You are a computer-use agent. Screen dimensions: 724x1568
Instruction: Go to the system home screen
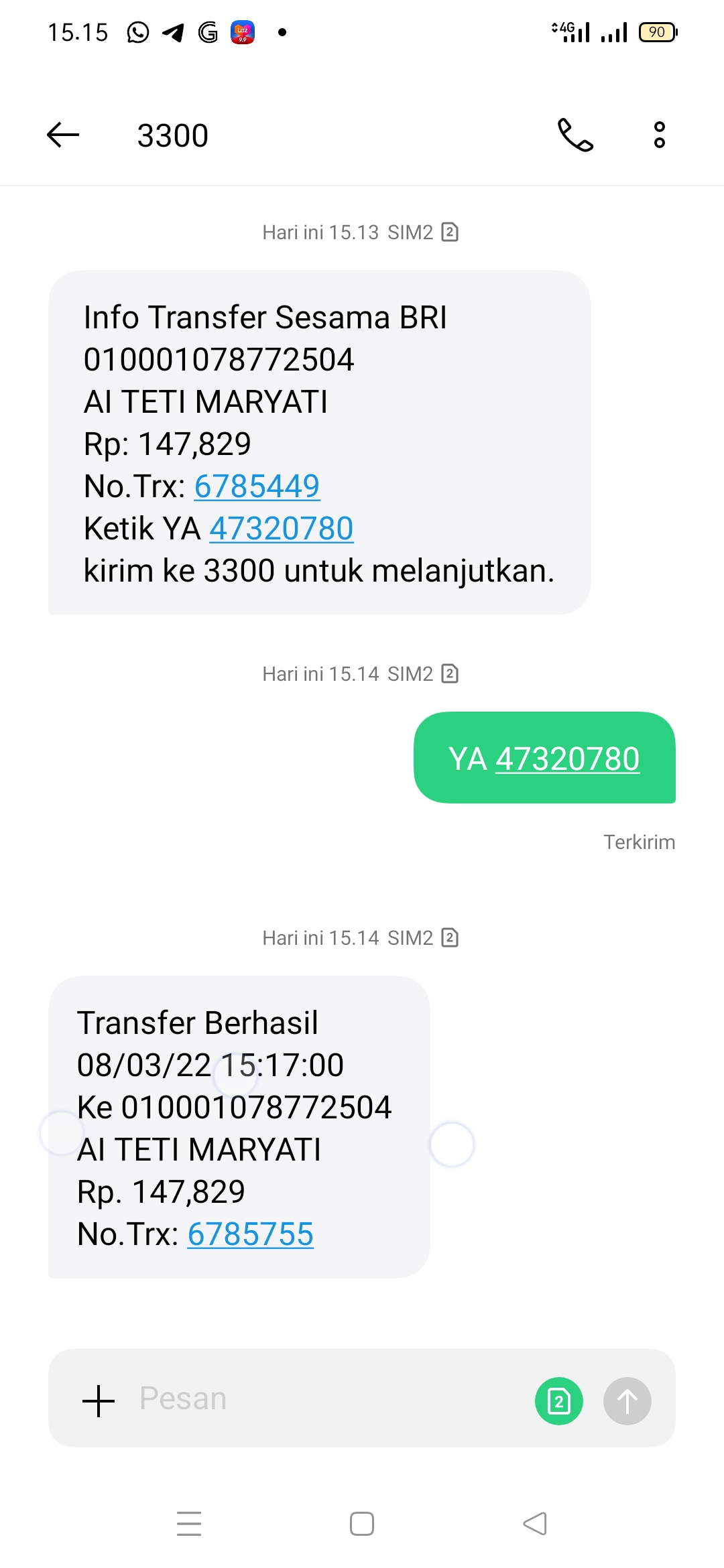[362, 1524]
